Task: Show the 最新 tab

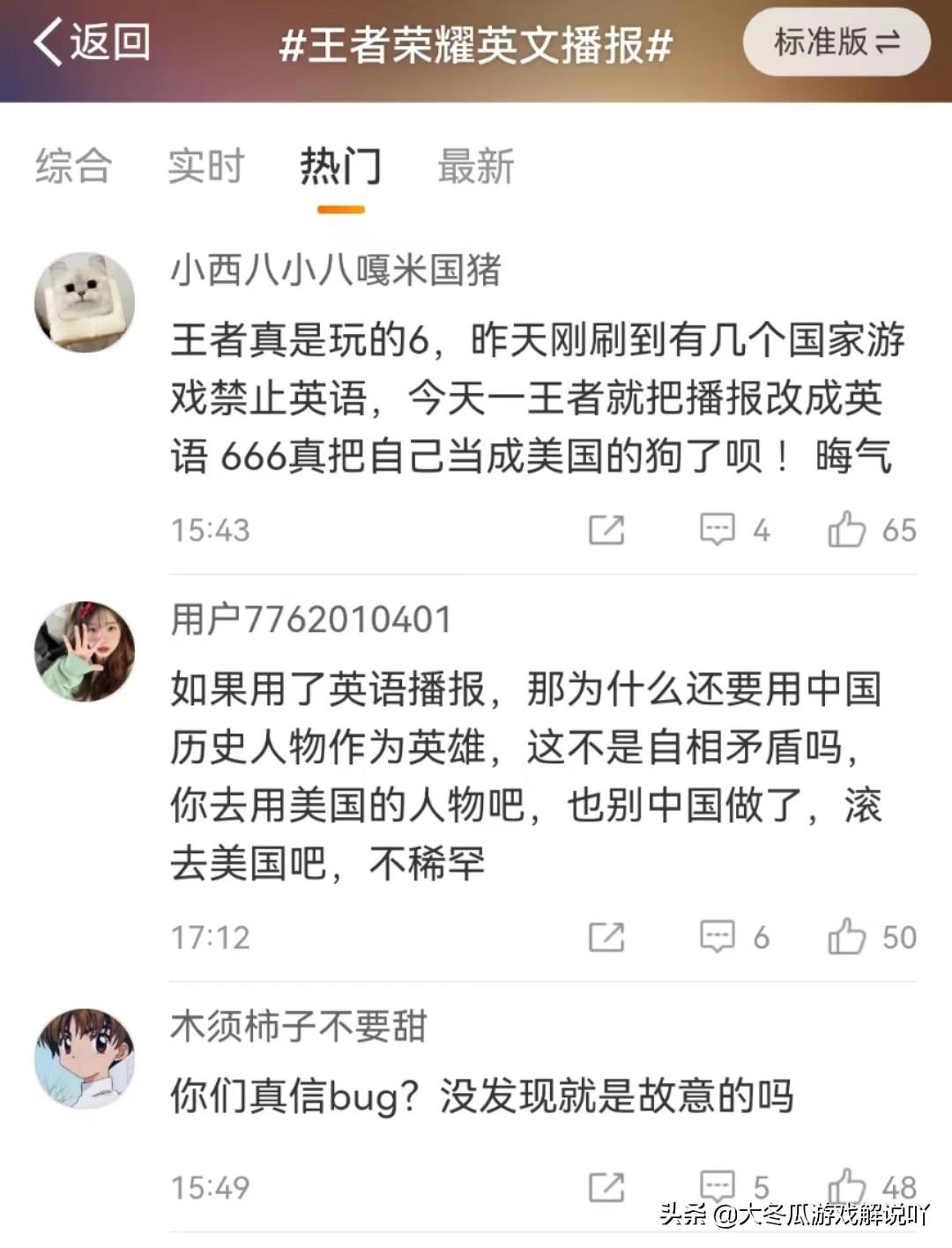Action: pyautogui.click(x=476, y=166)
